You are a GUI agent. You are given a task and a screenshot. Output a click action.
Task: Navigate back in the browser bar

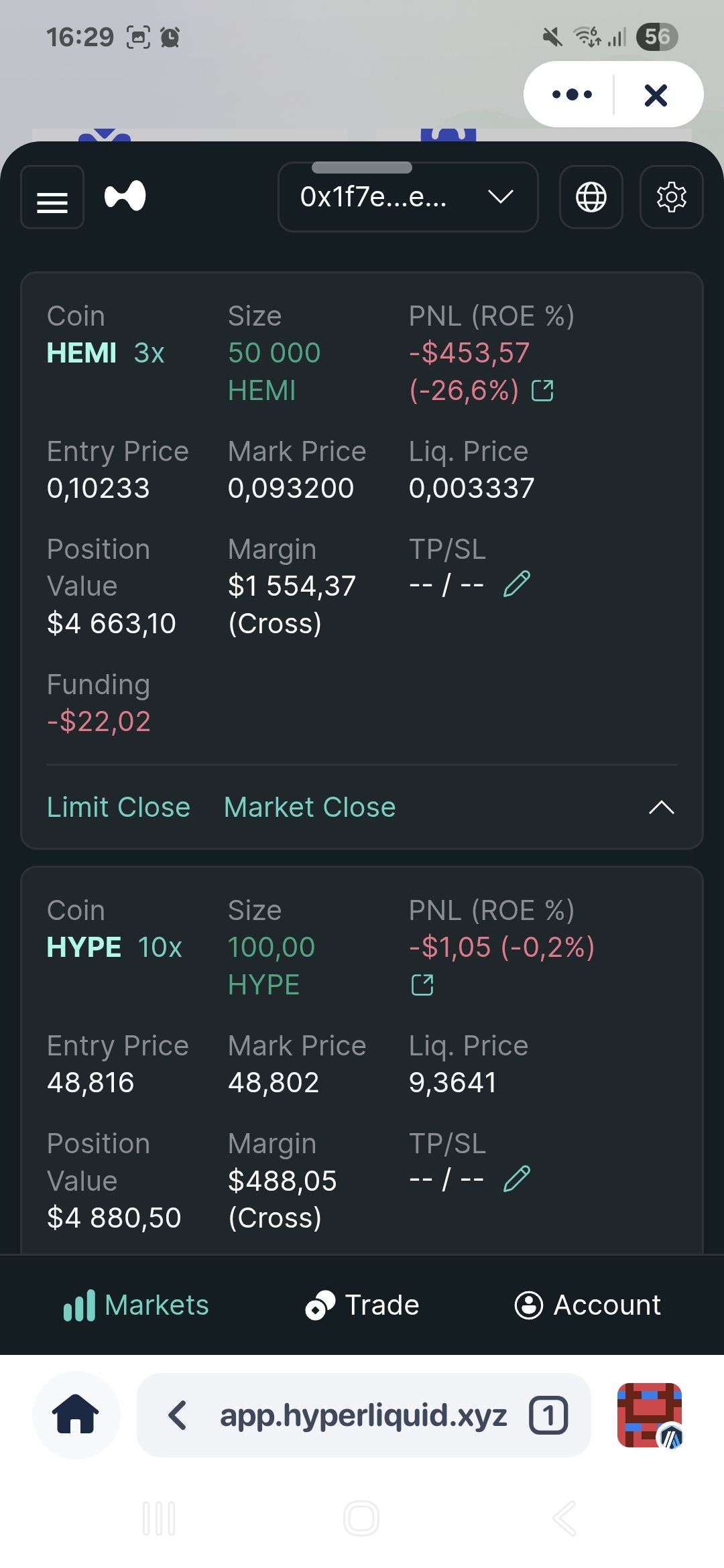pyautogui.click(x=178, y=1415)
